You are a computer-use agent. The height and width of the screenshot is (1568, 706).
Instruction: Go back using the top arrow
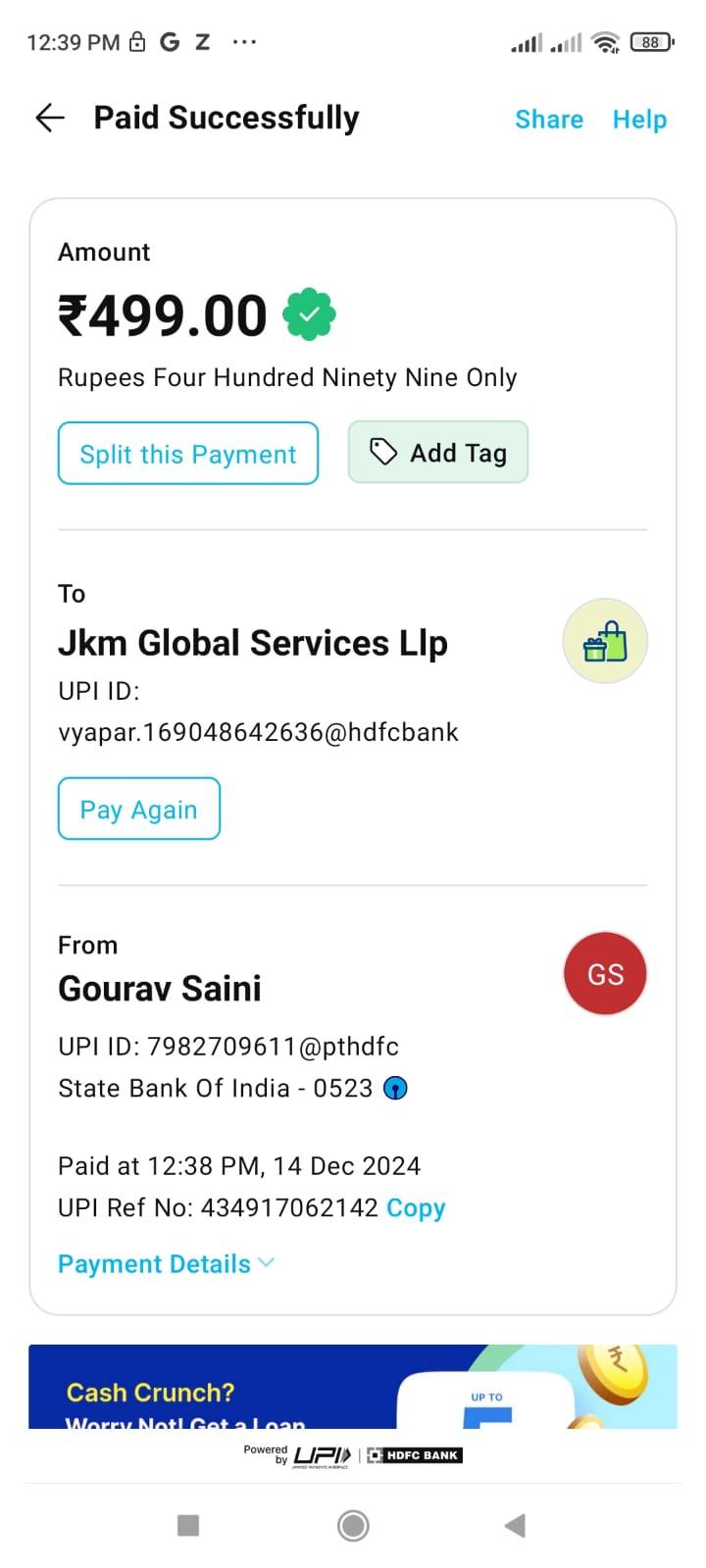click(x=50, y=119)
